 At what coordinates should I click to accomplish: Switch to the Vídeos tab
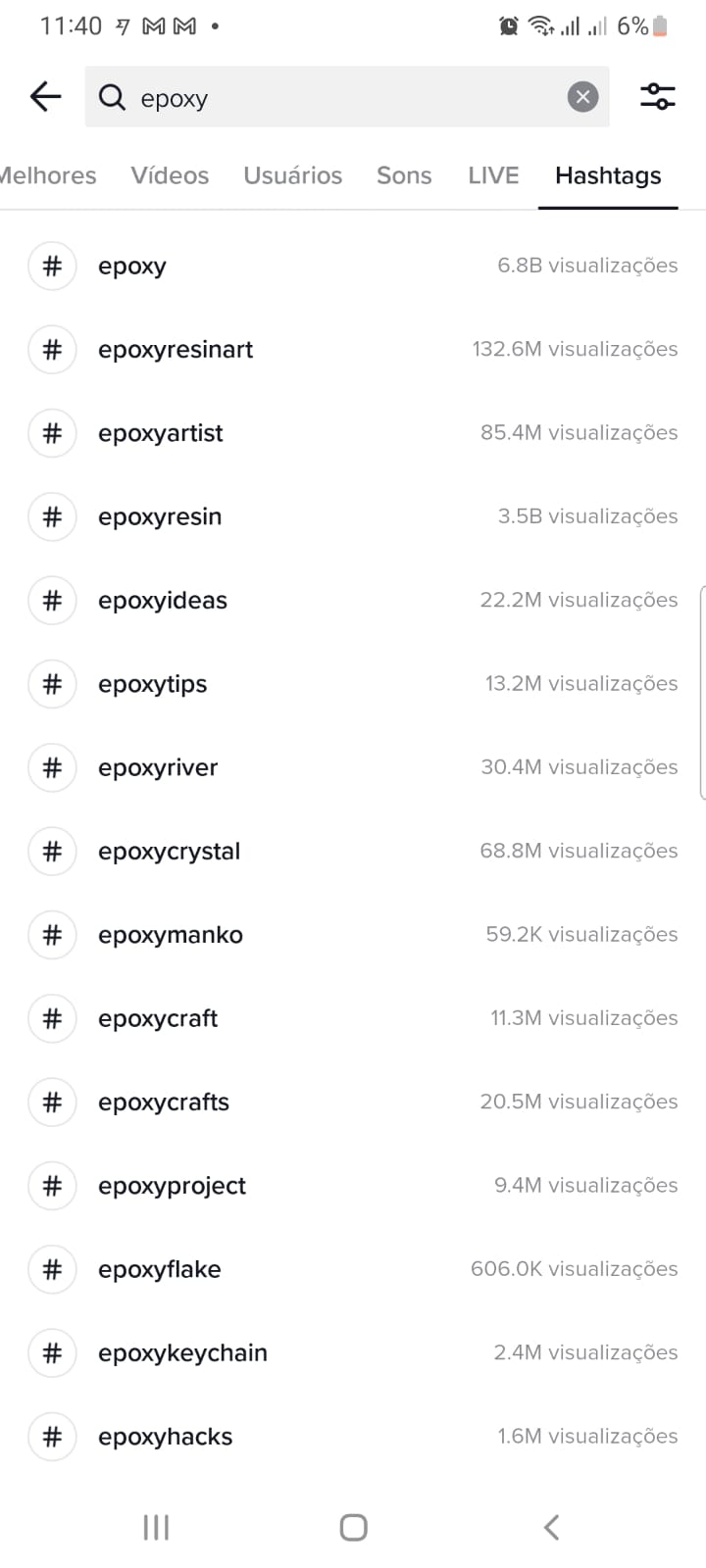click(x=170, y=175)
